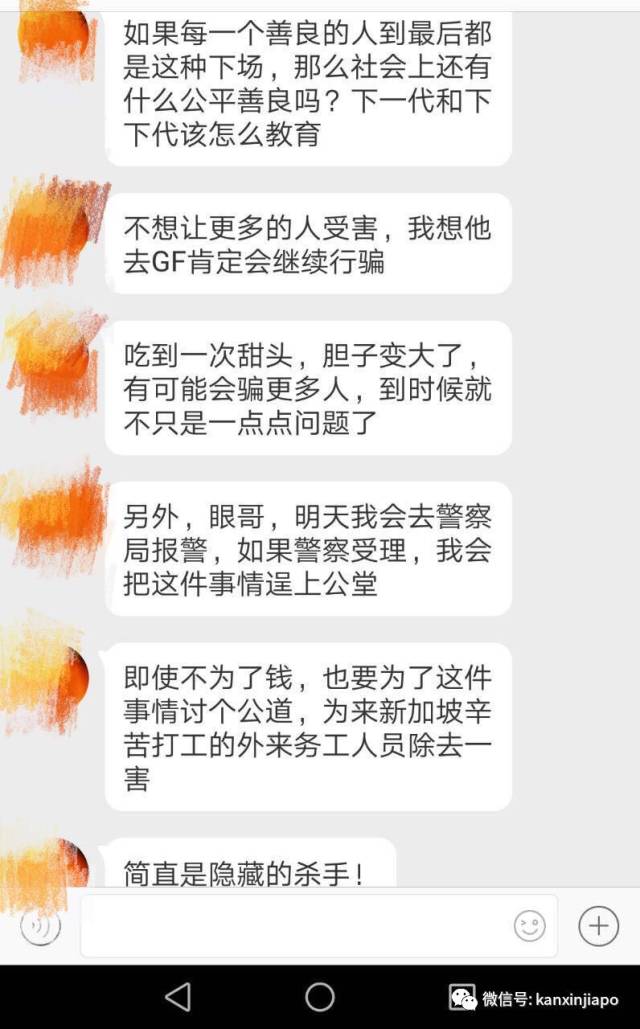Go back with the system back button
This screenshot has height=1029, width=640.
178,996
